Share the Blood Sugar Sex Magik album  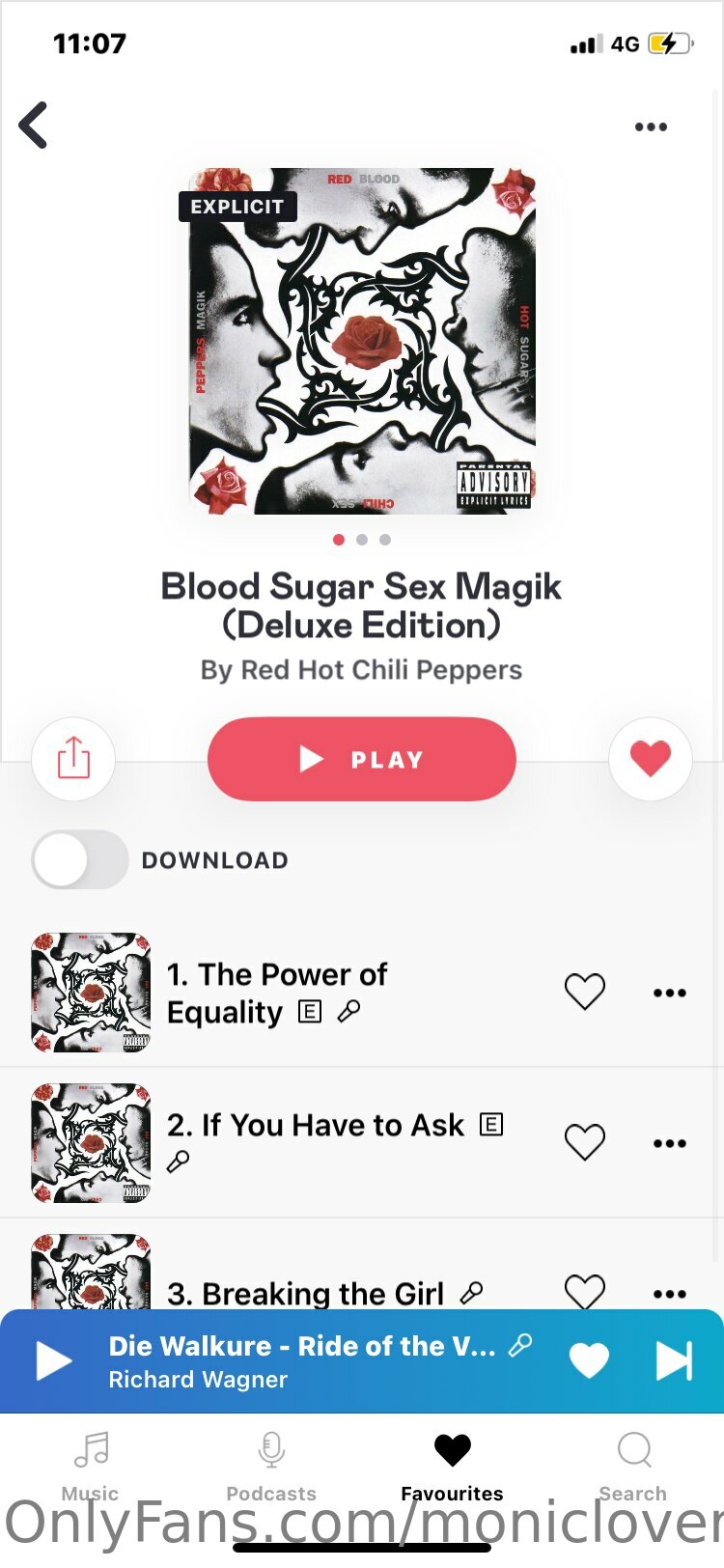73,759
